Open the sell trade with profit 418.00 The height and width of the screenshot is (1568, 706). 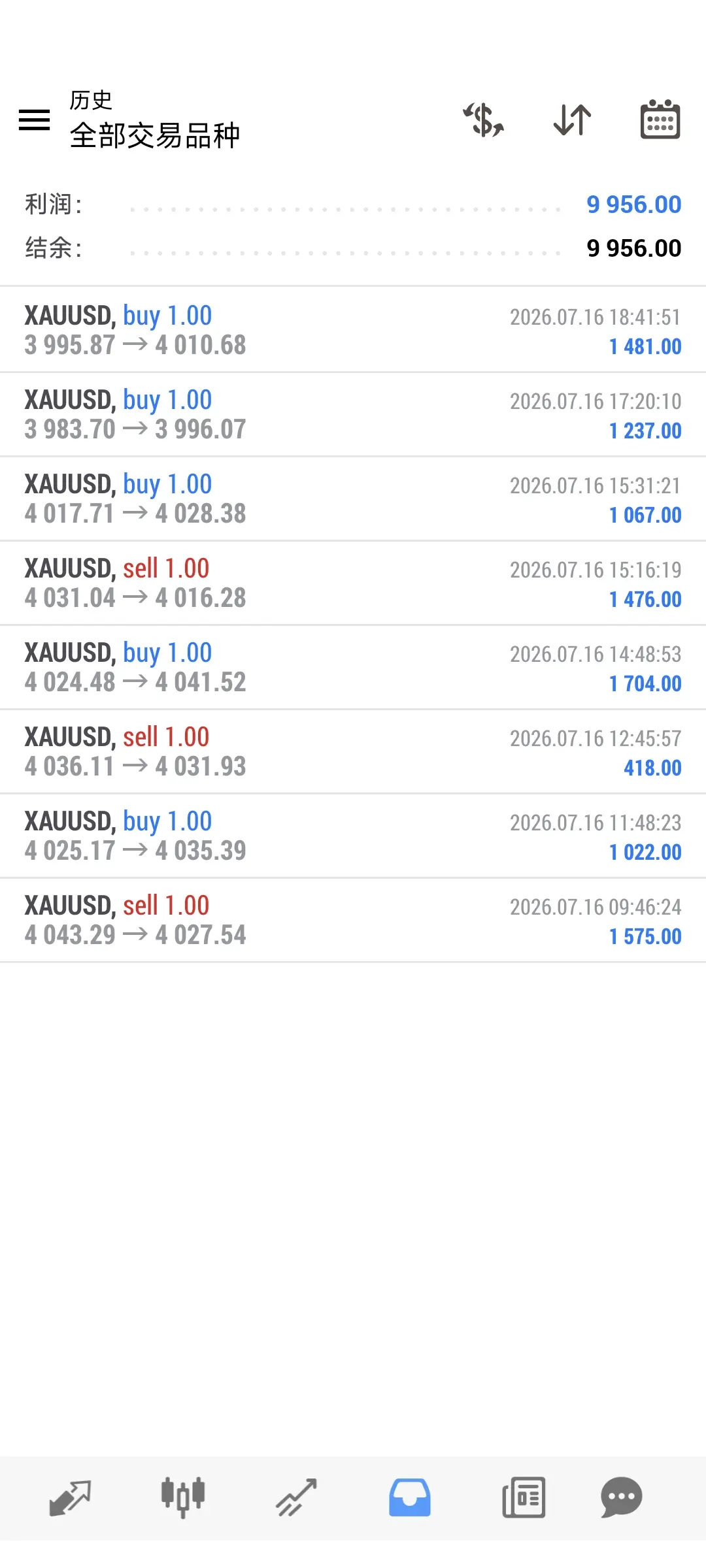[353, 752]
